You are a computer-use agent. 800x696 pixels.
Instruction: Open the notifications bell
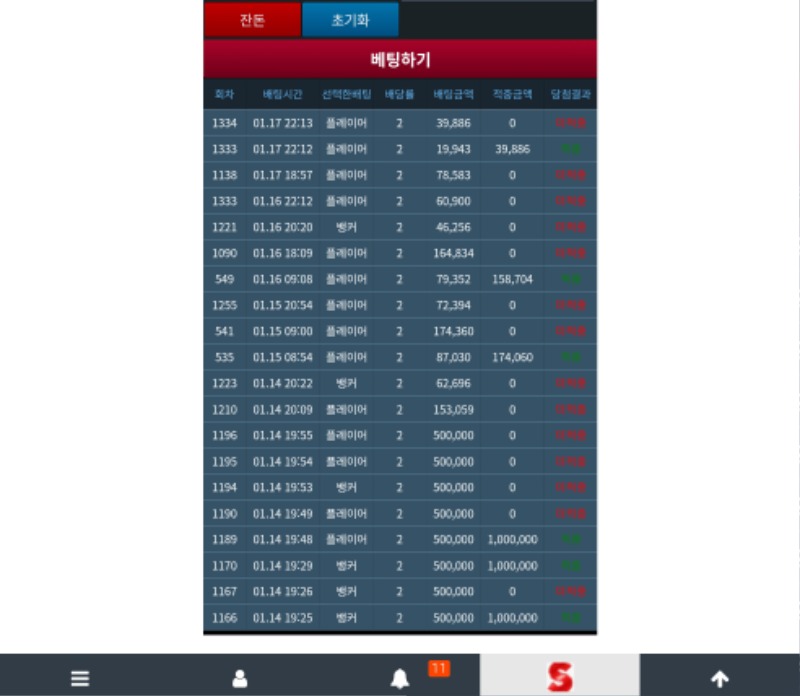coord(400,678)
